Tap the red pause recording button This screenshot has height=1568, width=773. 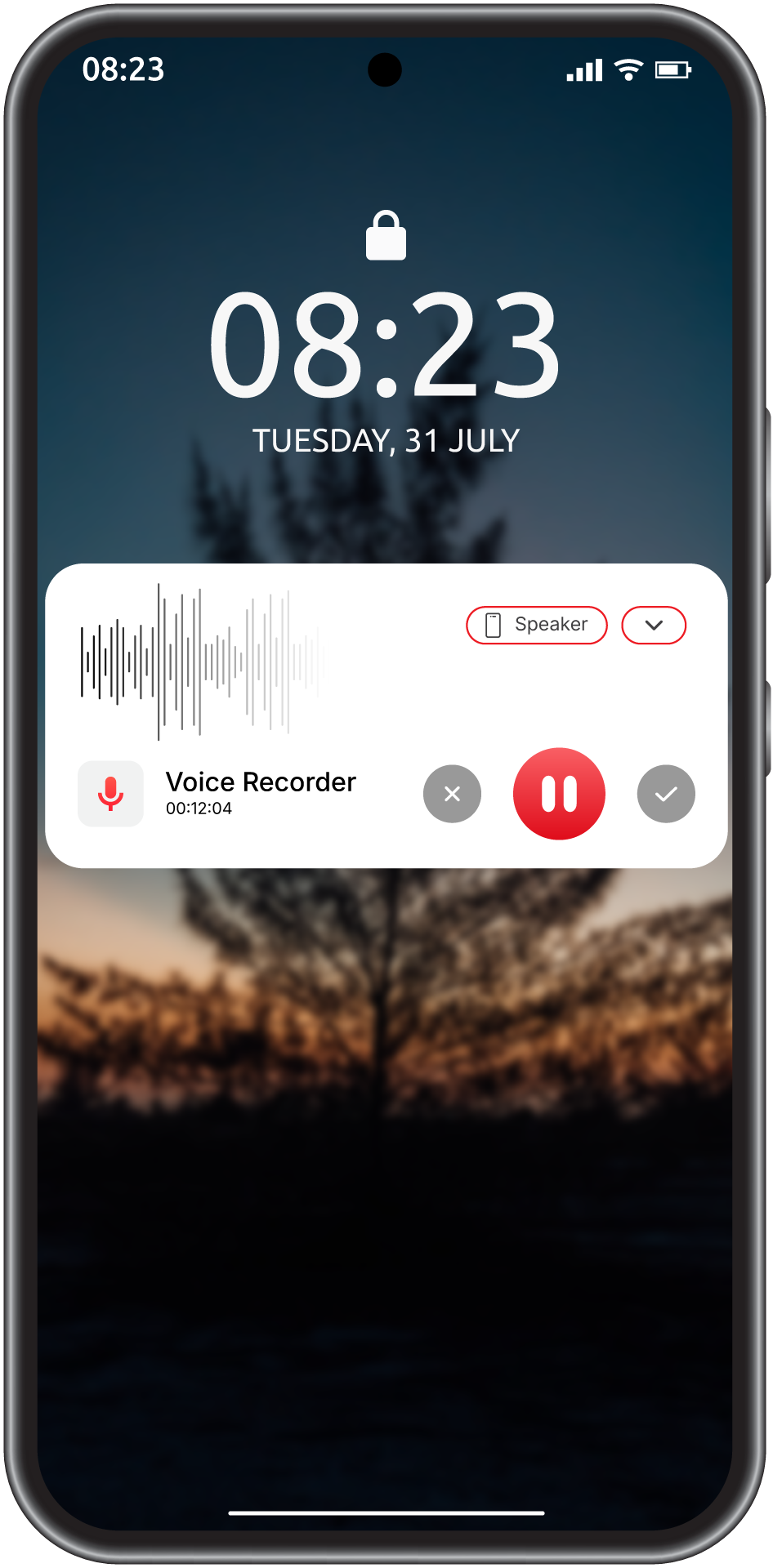(558, 793)
